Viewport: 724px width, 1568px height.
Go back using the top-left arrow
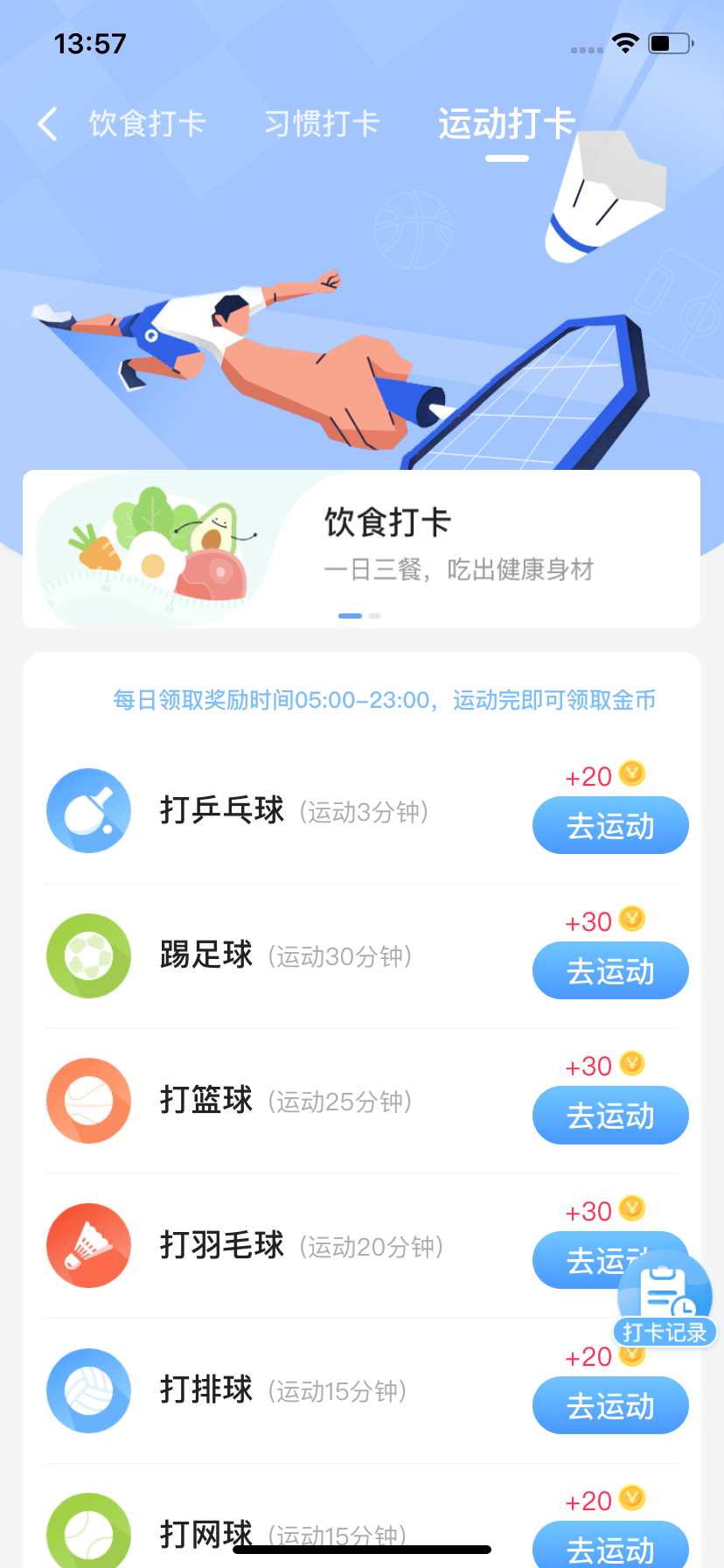click(48, 124)
